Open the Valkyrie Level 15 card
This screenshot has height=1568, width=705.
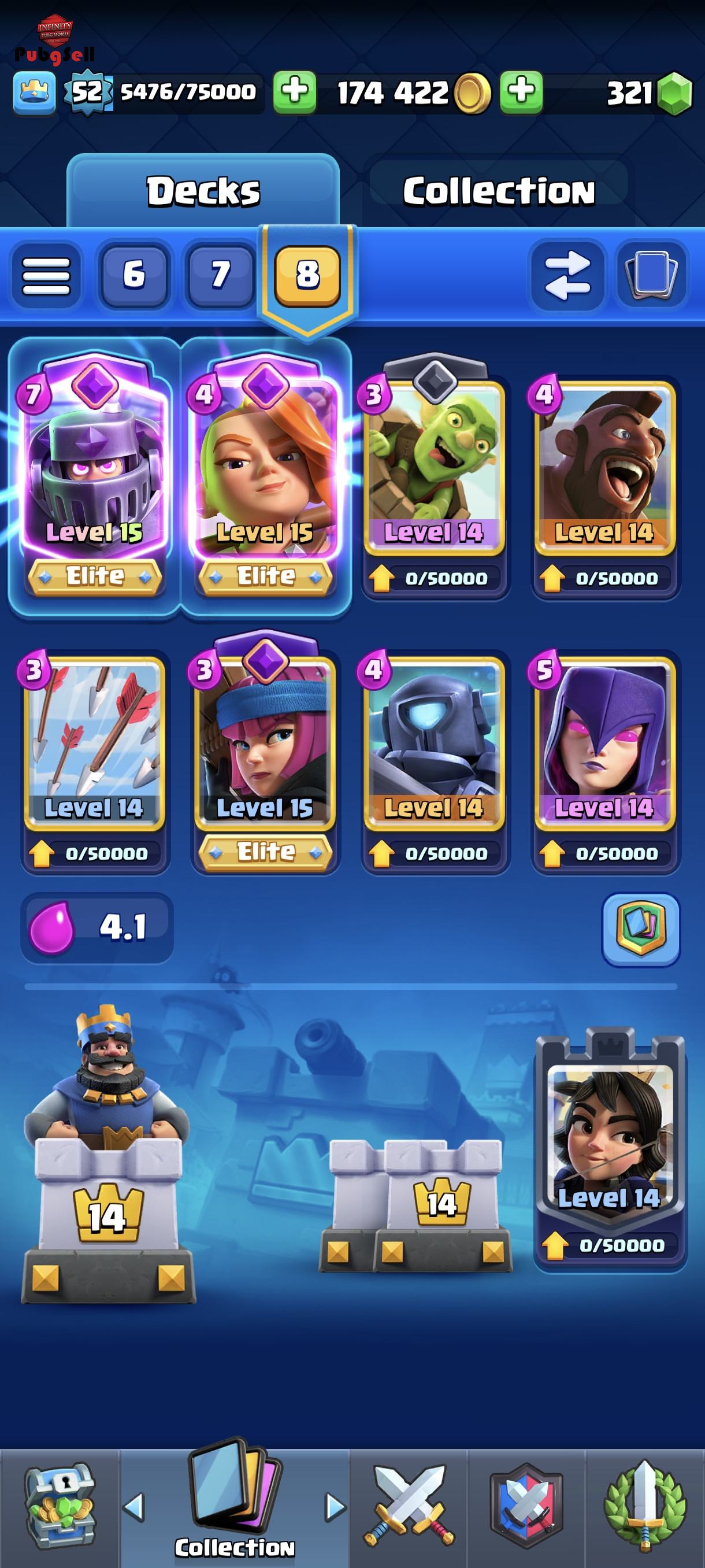tap(266, 476)
